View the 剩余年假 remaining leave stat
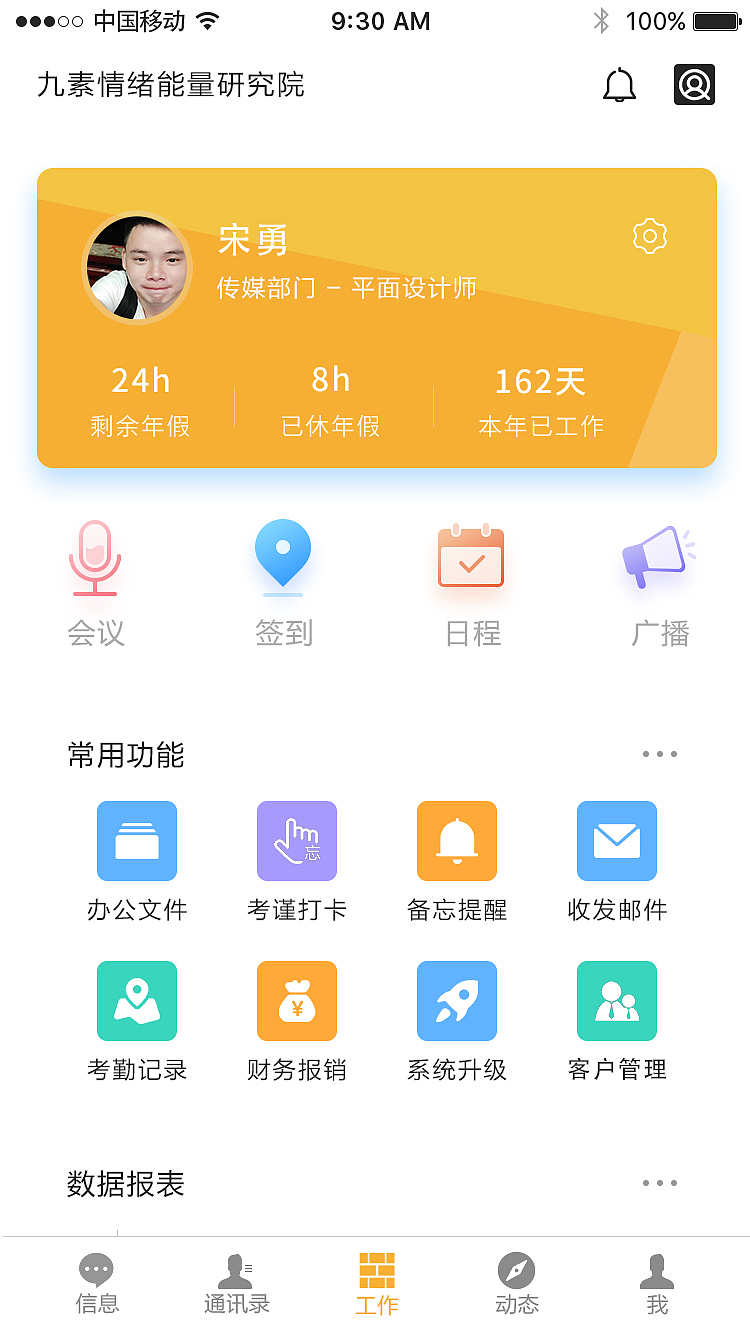Screen dimensions: 750x1334 tap(140, 400)
